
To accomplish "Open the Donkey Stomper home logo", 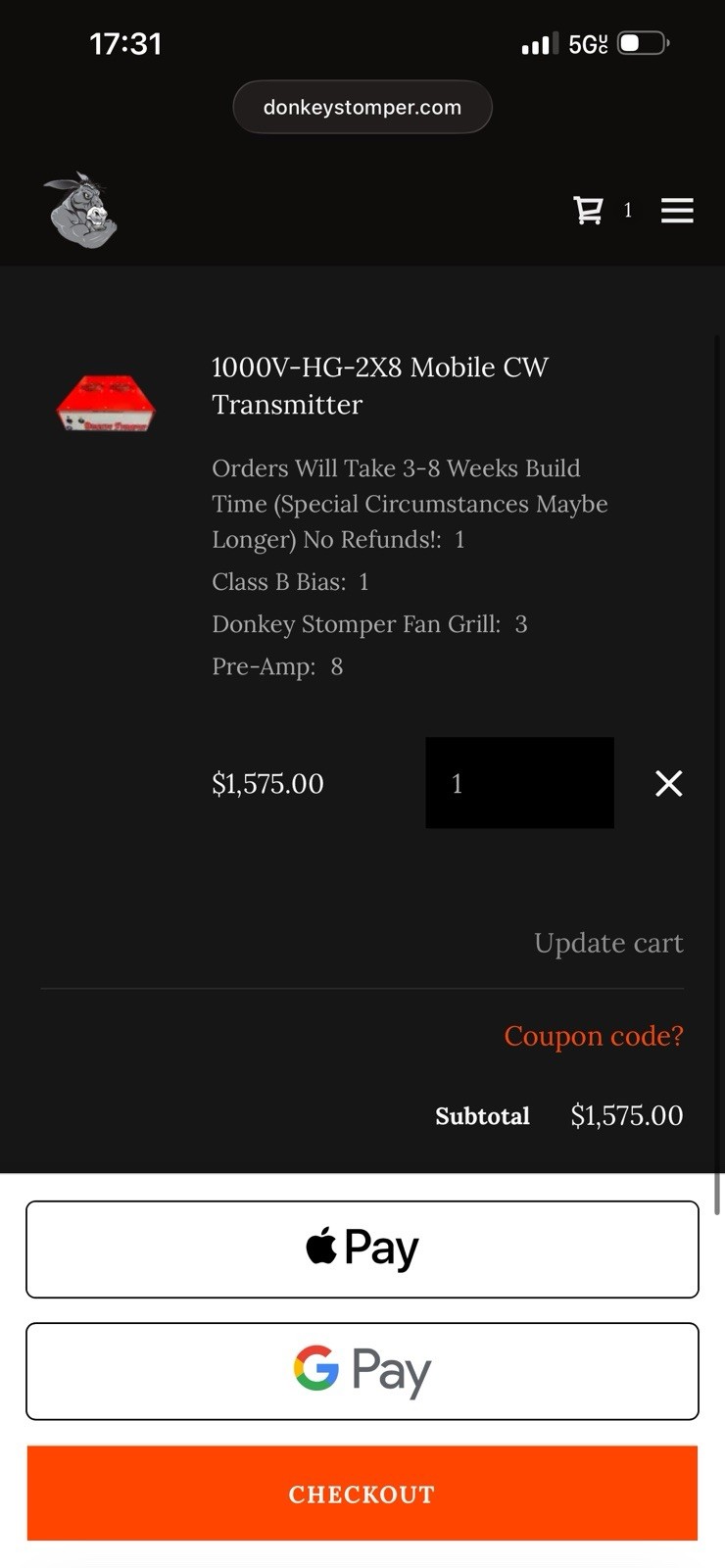I will click(x=81, y=210).
